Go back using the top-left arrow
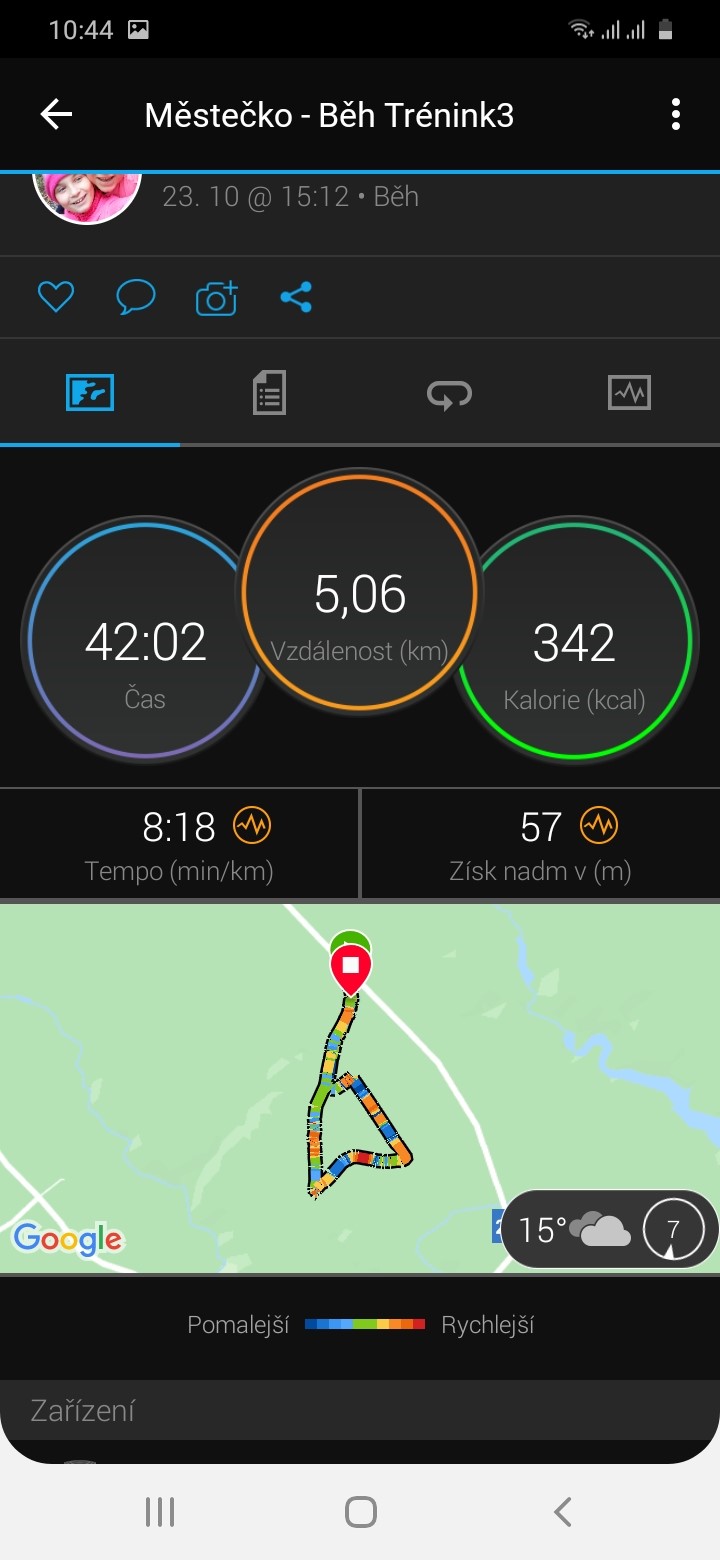 click(56, 115)
